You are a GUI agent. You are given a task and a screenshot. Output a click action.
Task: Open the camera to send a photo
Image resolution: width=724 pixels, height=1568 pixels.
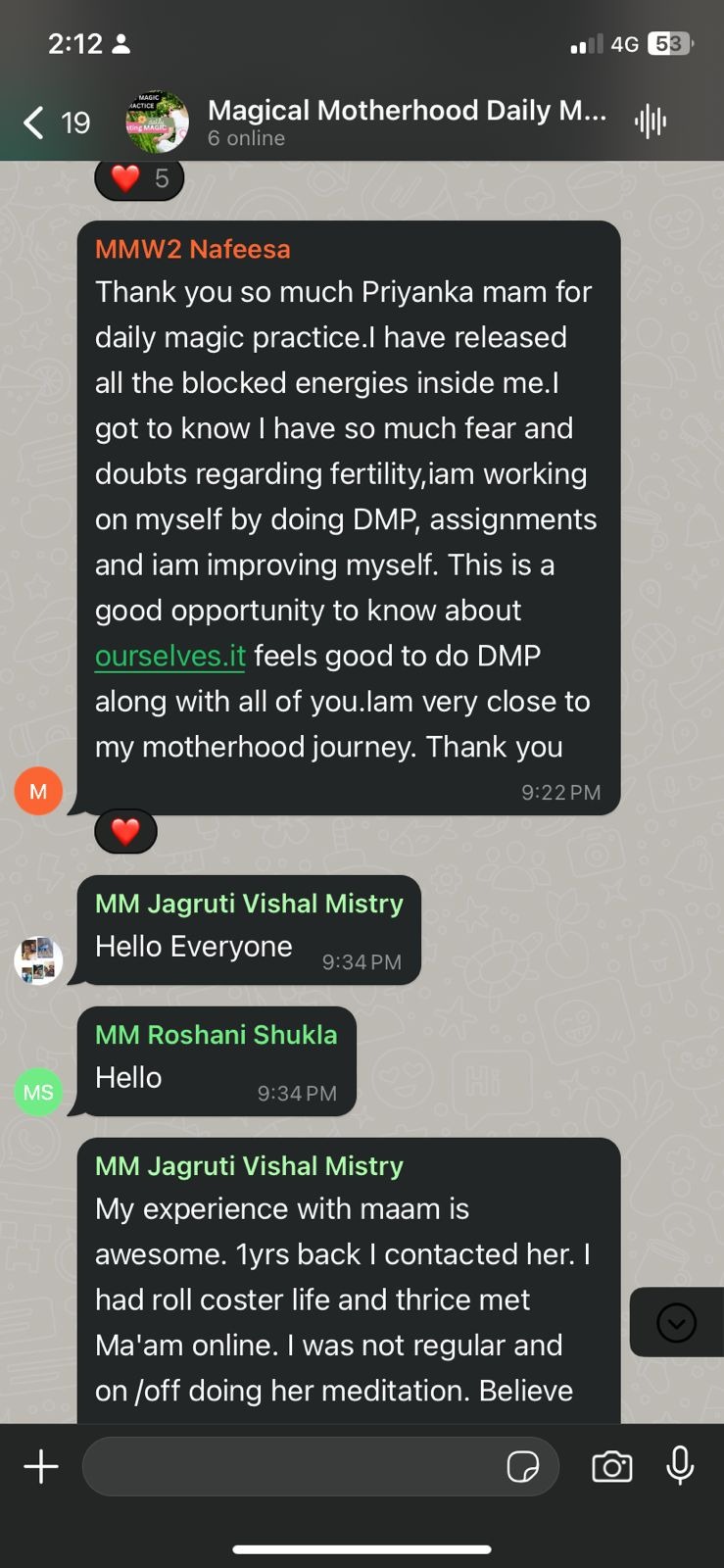[x=611, y=1467]
